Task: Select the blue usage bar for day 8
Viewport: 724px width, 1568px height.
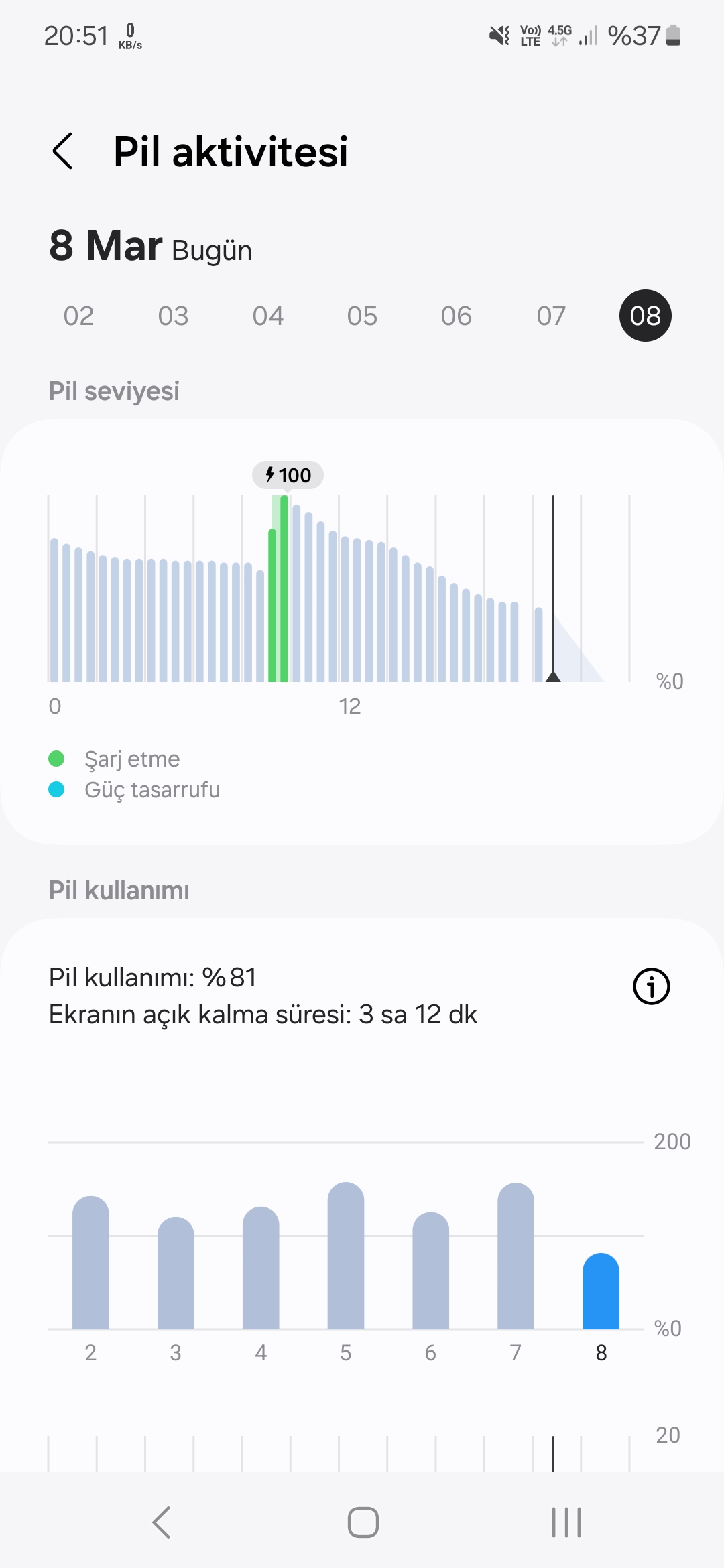Action: [601, 1291]
